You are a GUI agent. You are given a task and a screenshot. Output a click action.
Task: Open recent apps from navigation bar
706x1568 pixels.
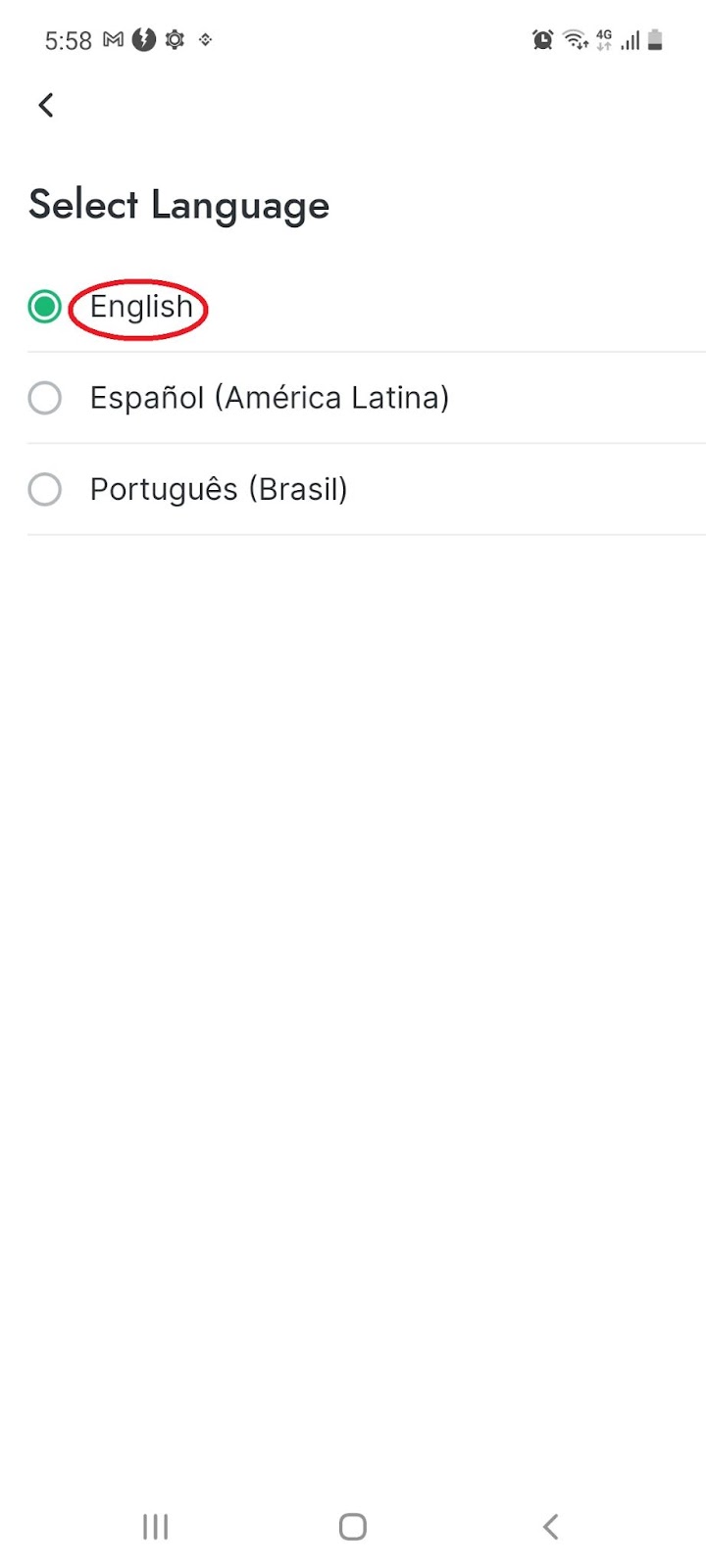click(156, 1526)
